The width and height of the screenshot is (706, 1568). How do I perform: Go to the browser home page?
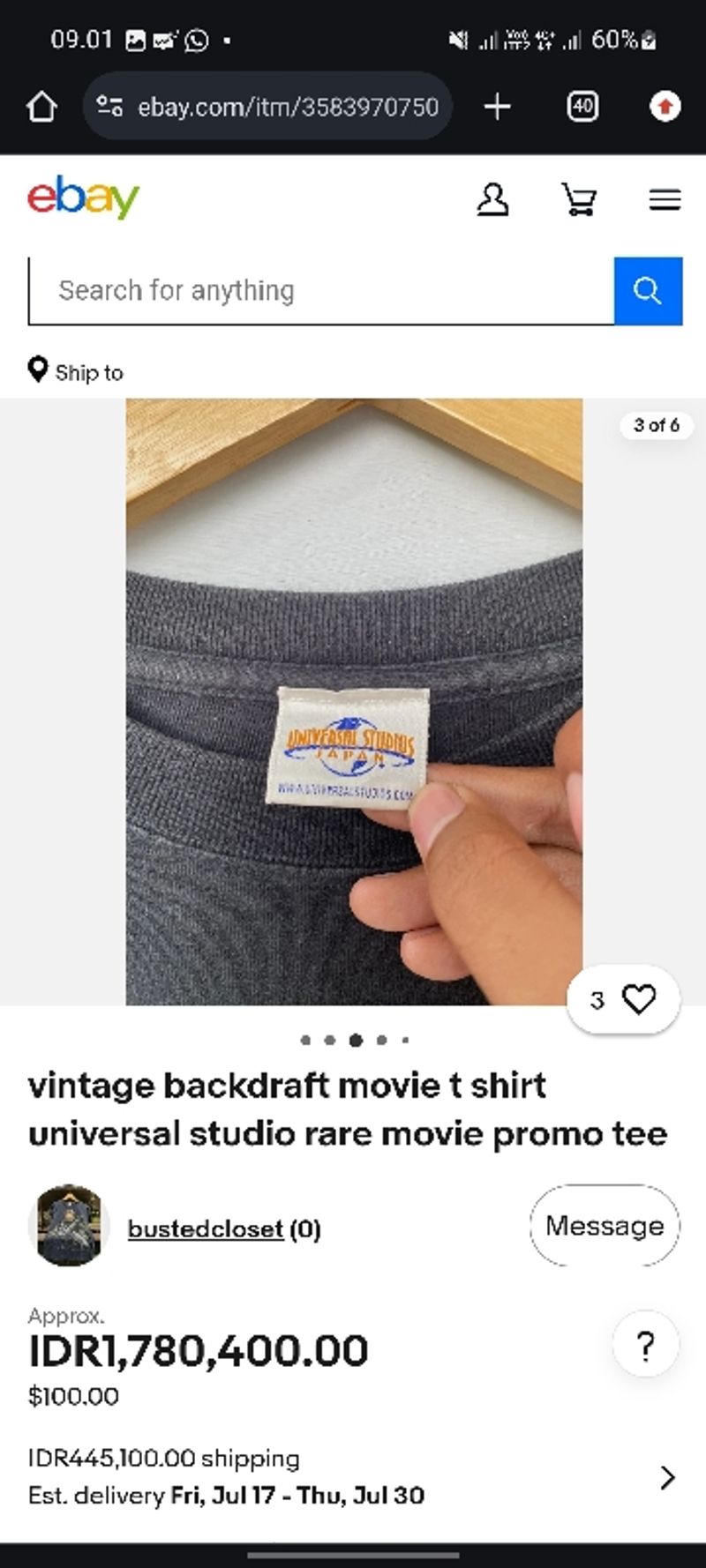tap(41, 107)
